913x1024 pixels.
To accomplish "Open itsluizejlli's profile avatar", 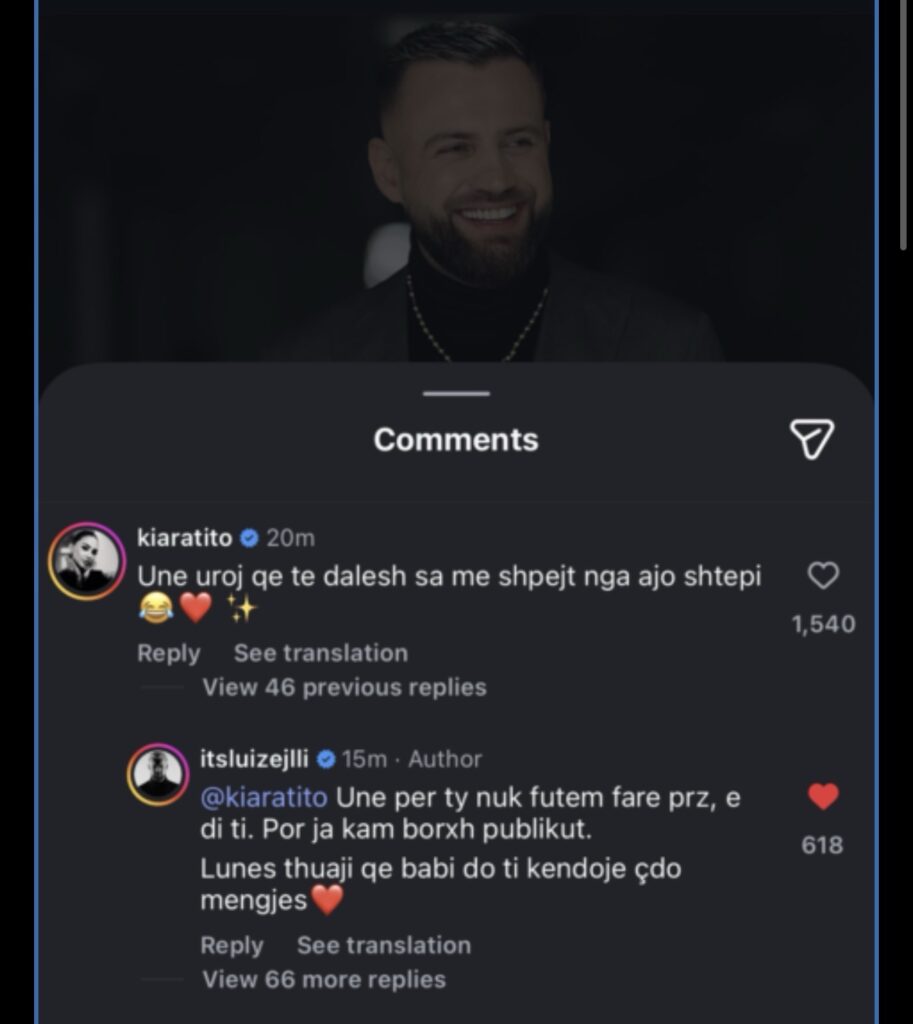I will click(x=159, y=774).
